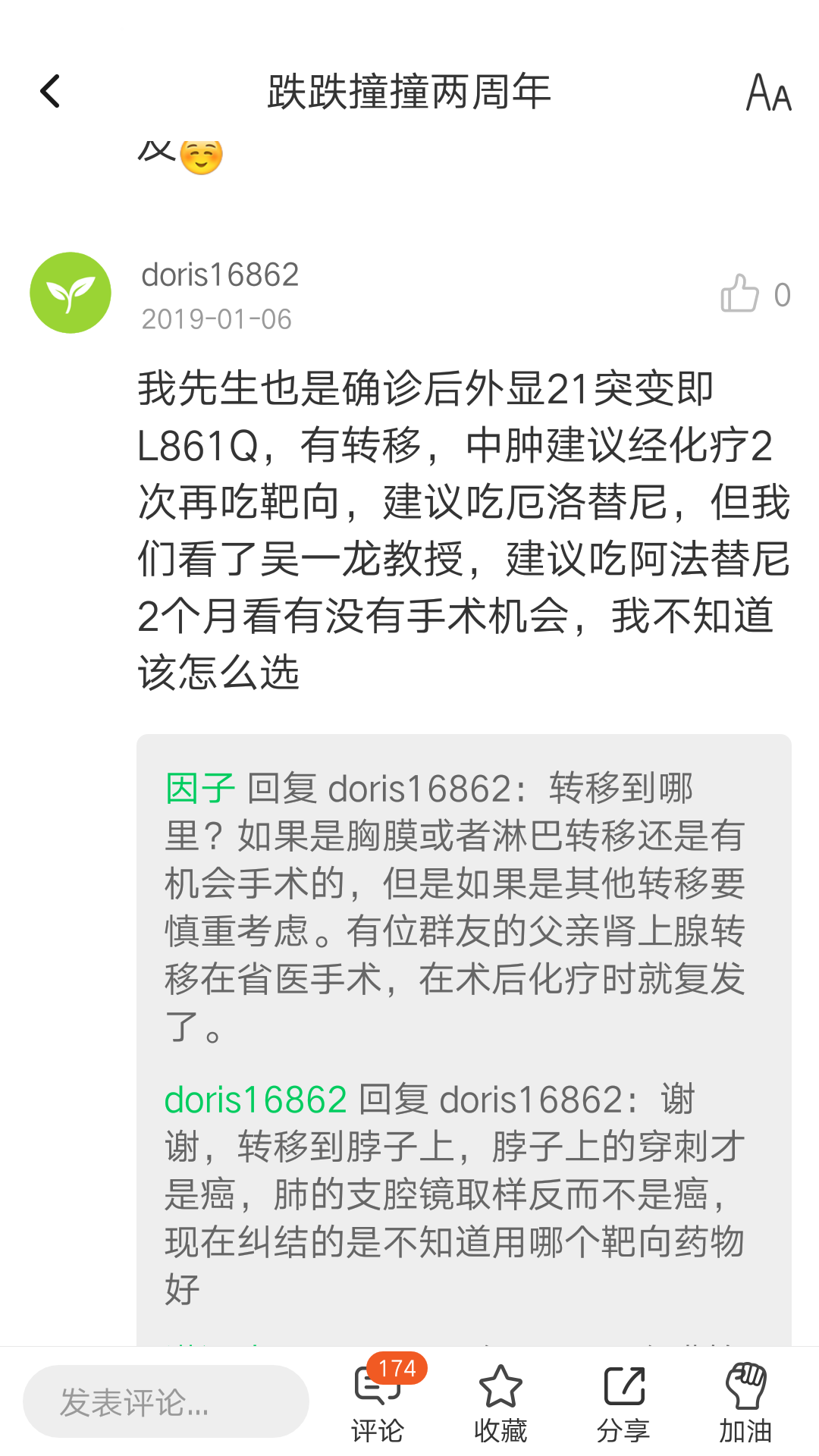
Task: Tap the write comment field
Action: click(x=166, y=1401)
